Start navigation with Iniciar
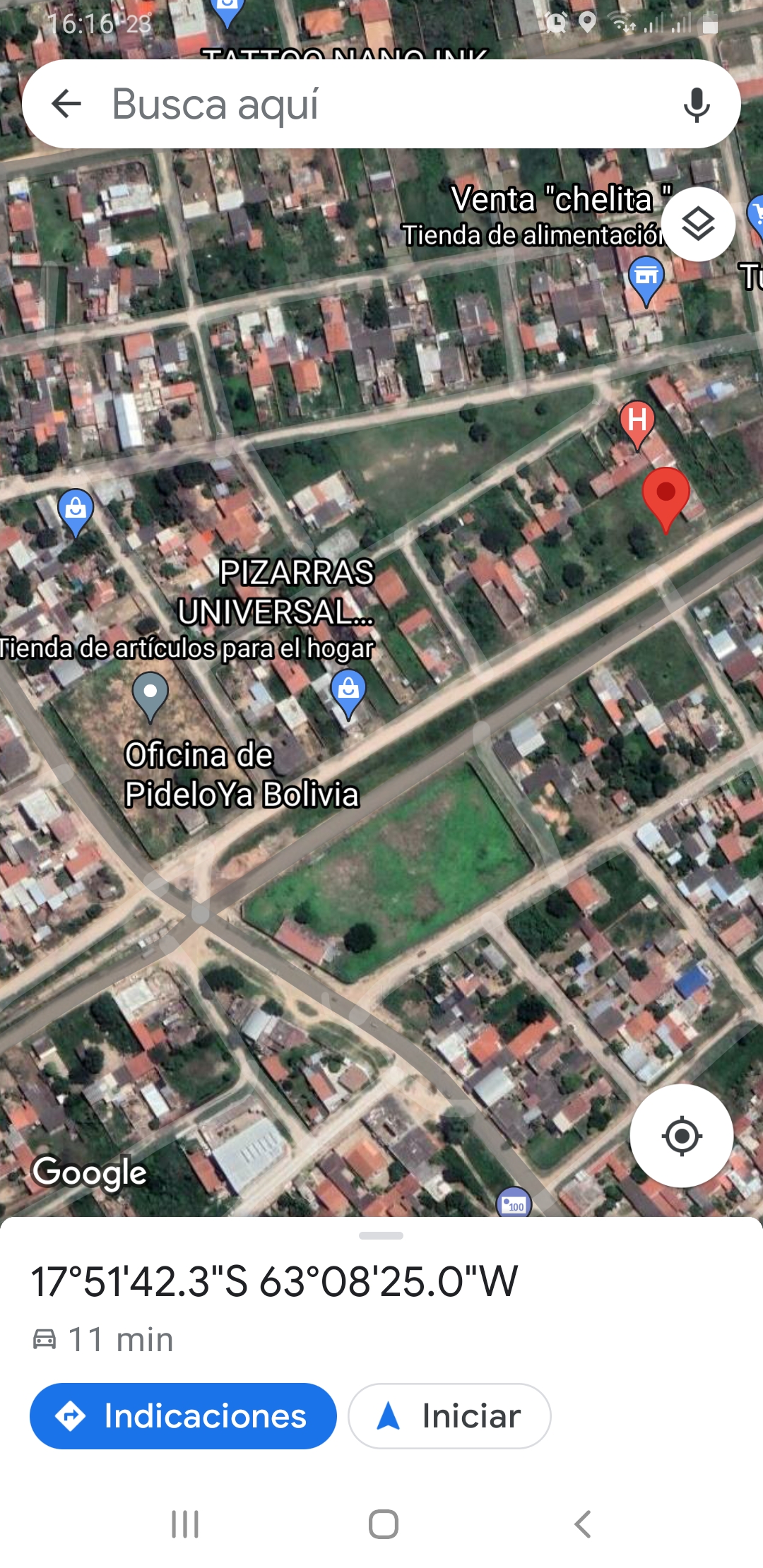The width and height of the screenshot is (763, 1568). point(449,1415)
